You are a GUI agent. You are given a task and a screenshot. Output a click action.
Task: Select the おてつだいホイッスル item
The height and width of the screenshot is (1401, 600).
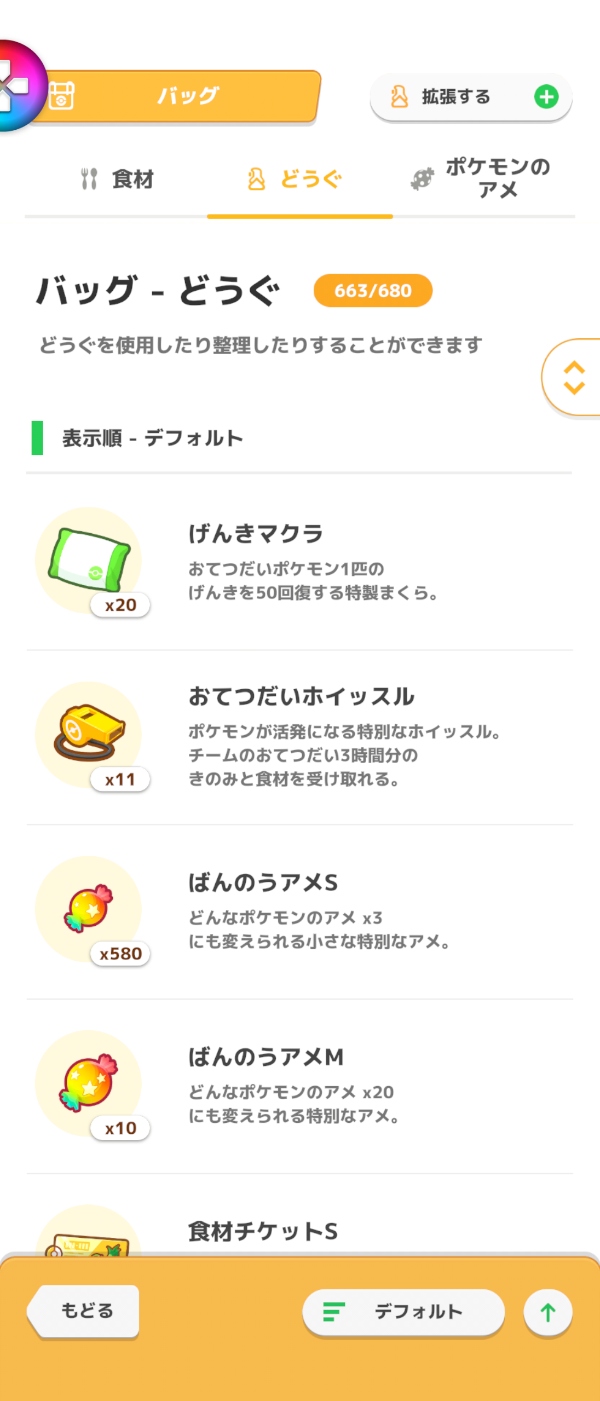[x=300, y=737]
